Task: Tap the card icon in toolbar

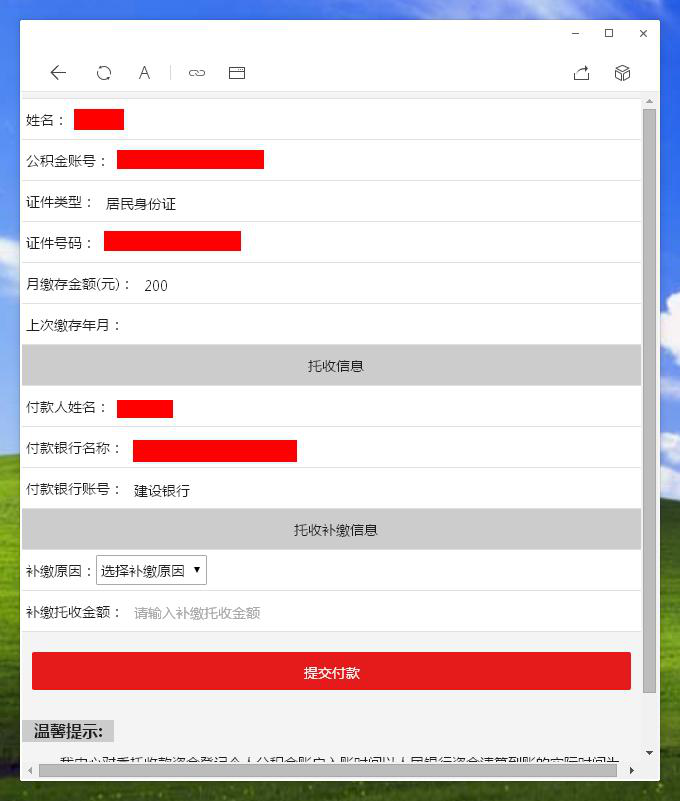Action: [x=237, y=73]
